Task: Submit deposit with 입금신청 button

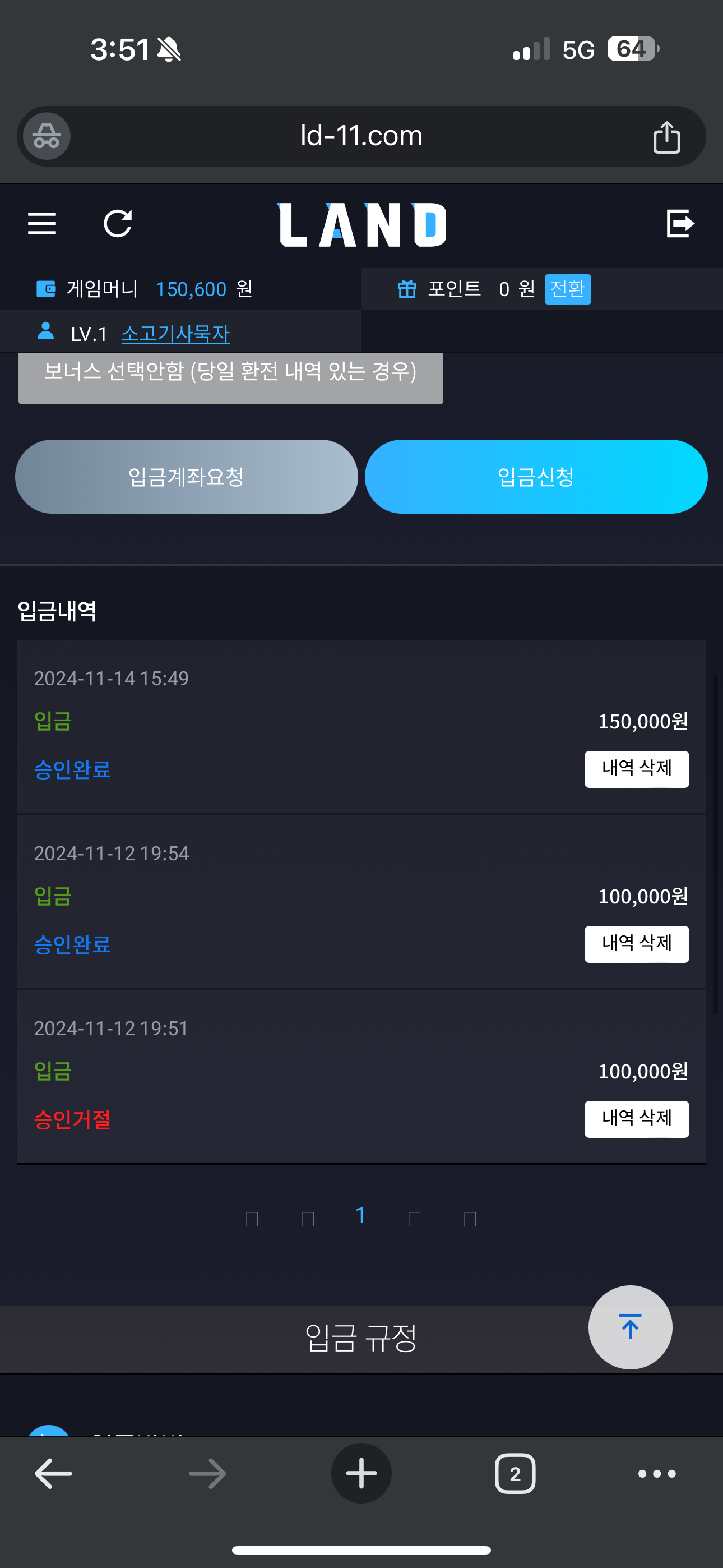Action: tap(536, 477)
